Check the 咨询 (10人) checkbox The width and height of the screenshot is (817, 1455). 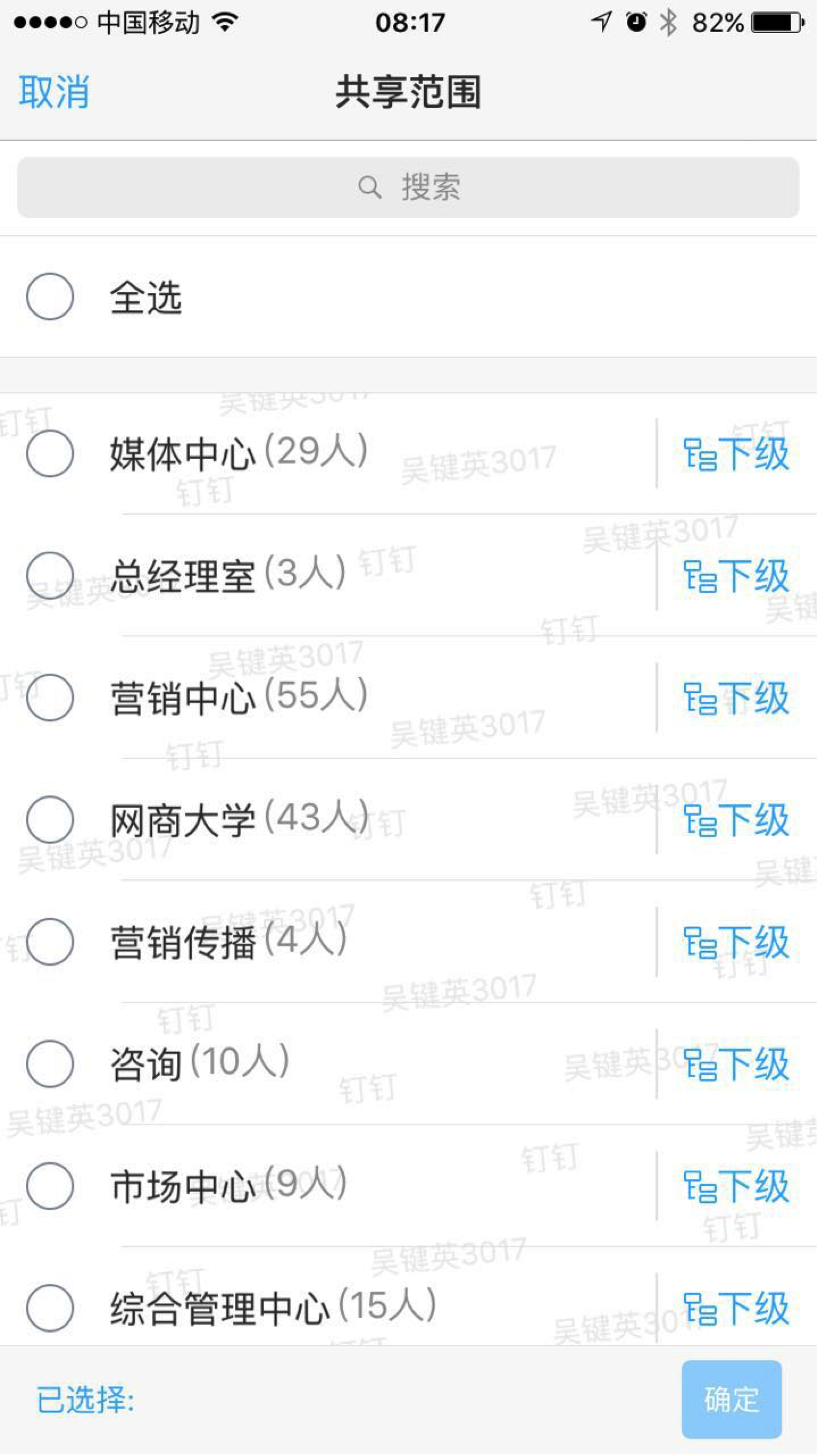pos(50,1064)
